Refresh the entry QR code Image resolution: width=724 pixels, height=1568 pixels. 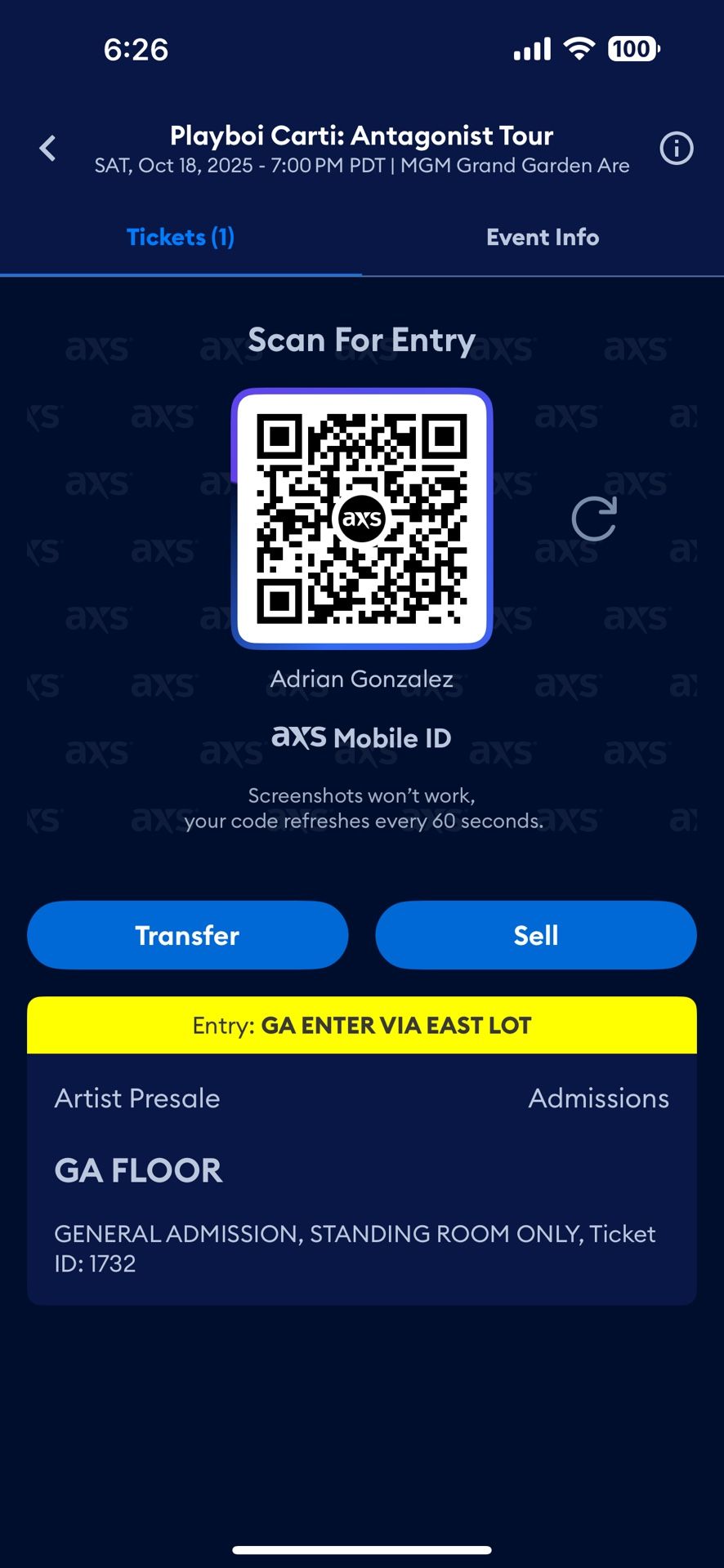(x=594, y=519)
